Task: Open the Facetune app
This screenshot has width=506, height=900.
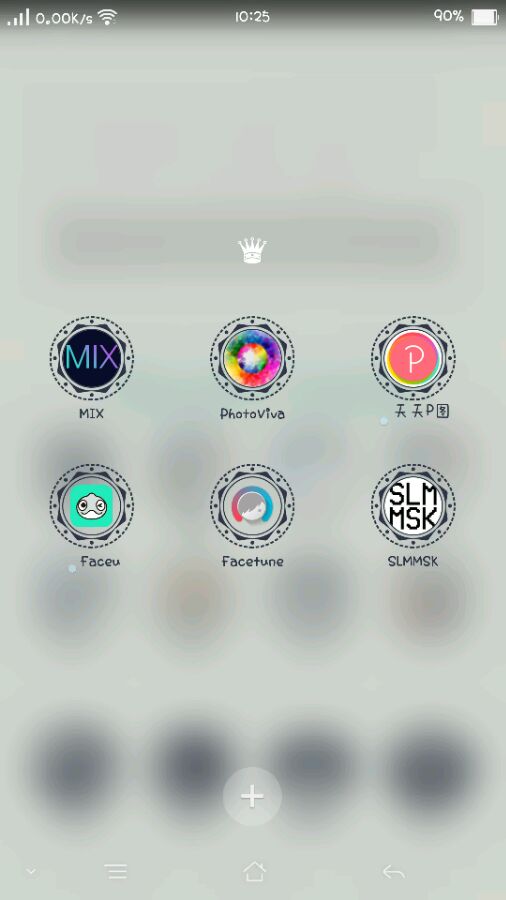Action: [252, 506]
